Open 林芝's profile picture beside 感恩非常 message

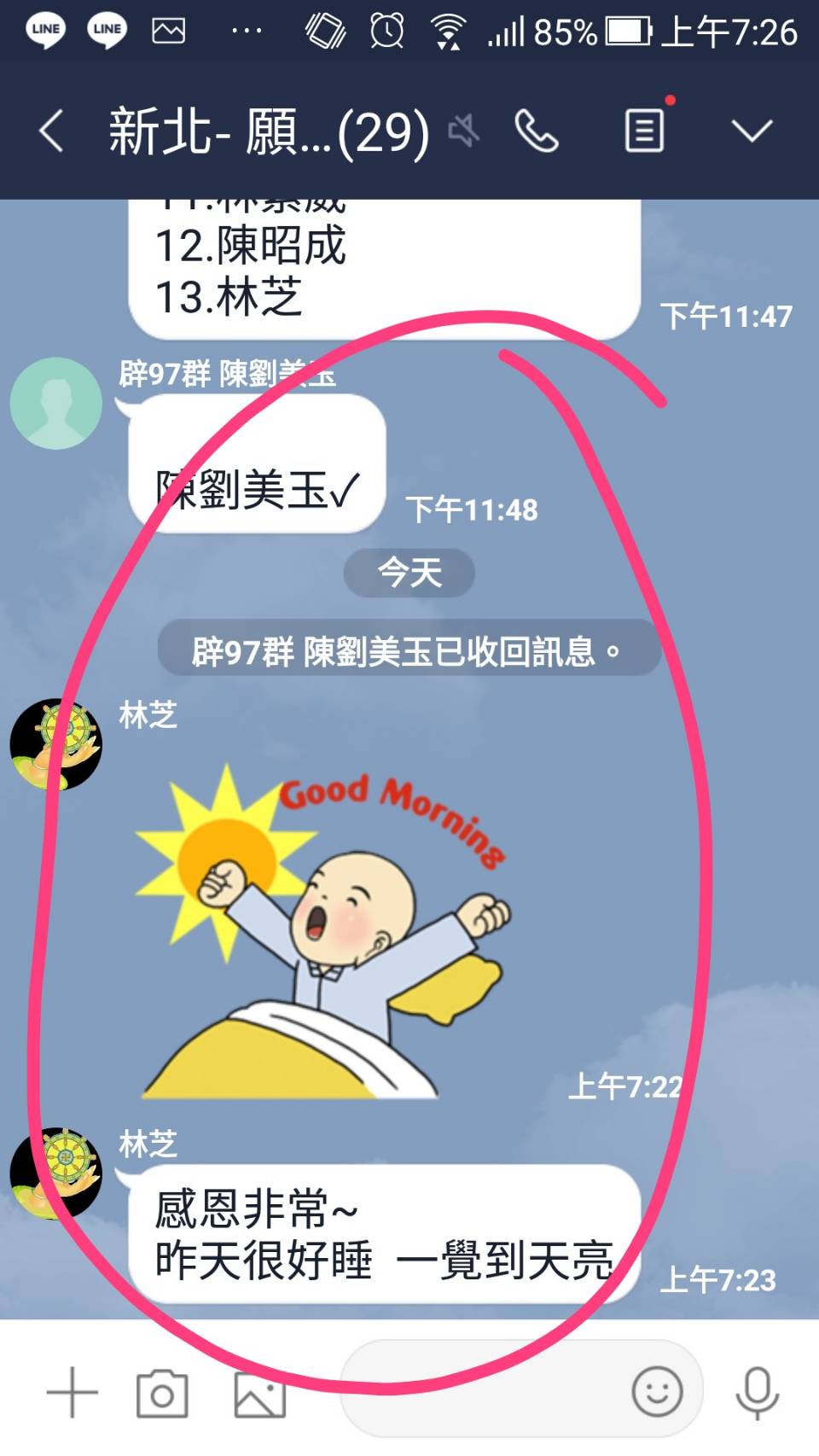click(x=56, y=1173)
